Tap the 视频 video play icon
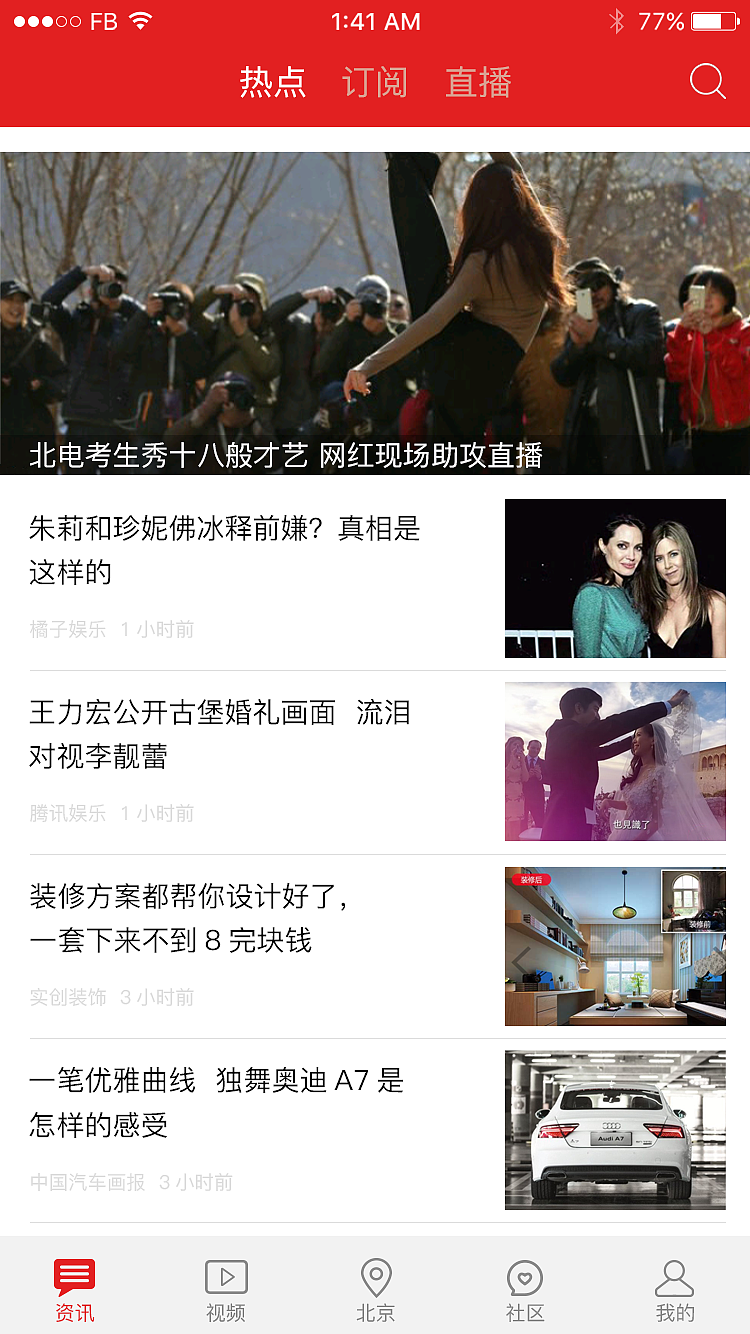Viewport: 750px width, 1334px height. click(x=225, y=1276)
